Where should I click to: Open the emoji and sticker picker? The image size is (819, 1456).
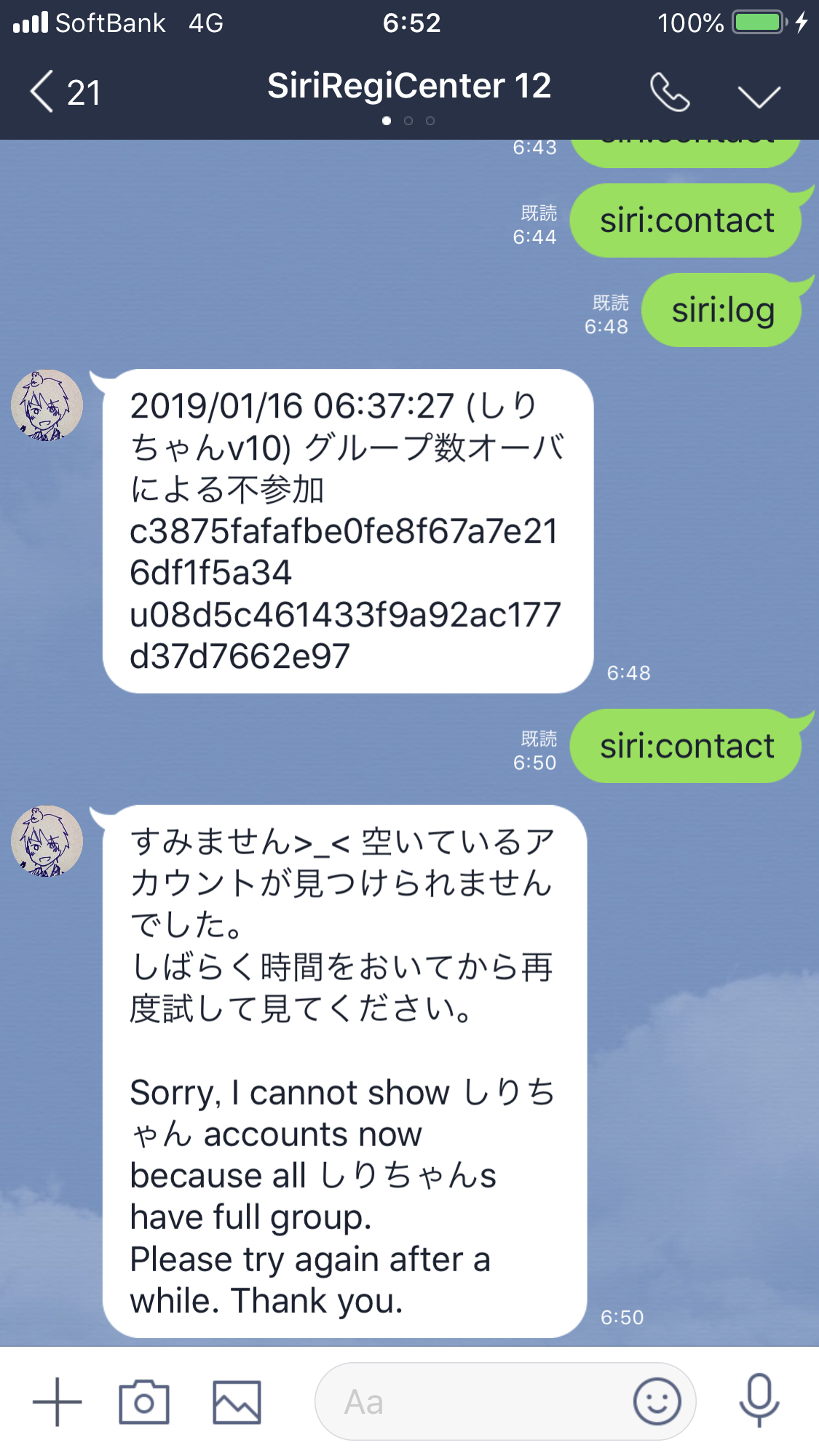coord(657,1401)
